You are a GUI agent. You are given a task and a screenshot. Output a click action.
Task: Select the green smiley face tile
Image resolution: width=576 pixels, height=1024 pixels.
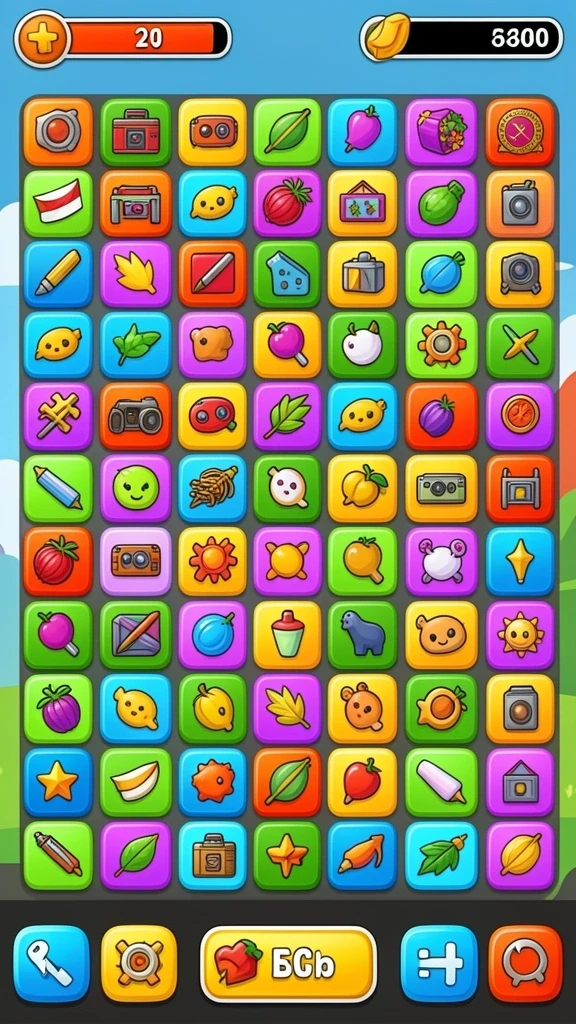click(135, 488)
